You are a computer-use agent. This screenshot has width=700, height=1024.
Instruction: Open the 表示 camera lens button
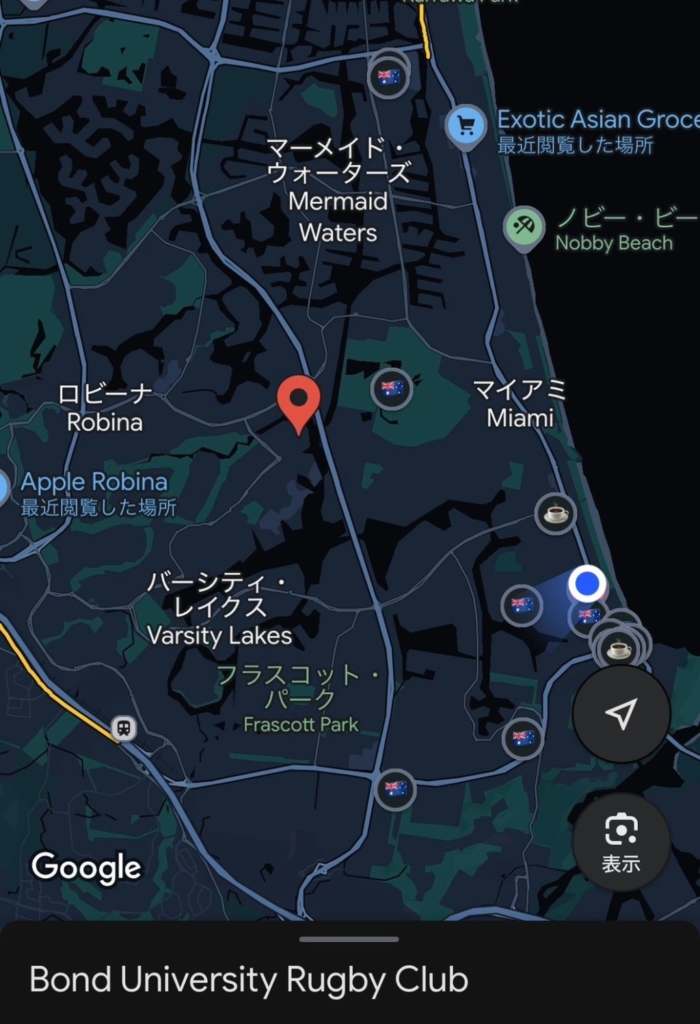click(x=621, y=841)
